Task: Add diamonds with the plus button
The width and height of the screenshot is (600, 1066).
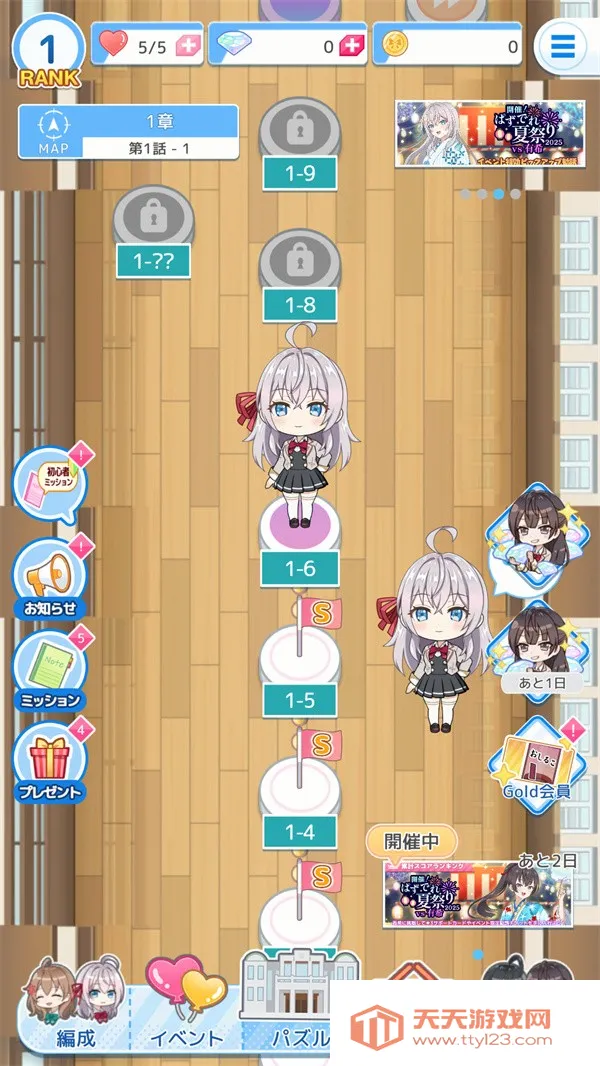Action: pos(350,46)
